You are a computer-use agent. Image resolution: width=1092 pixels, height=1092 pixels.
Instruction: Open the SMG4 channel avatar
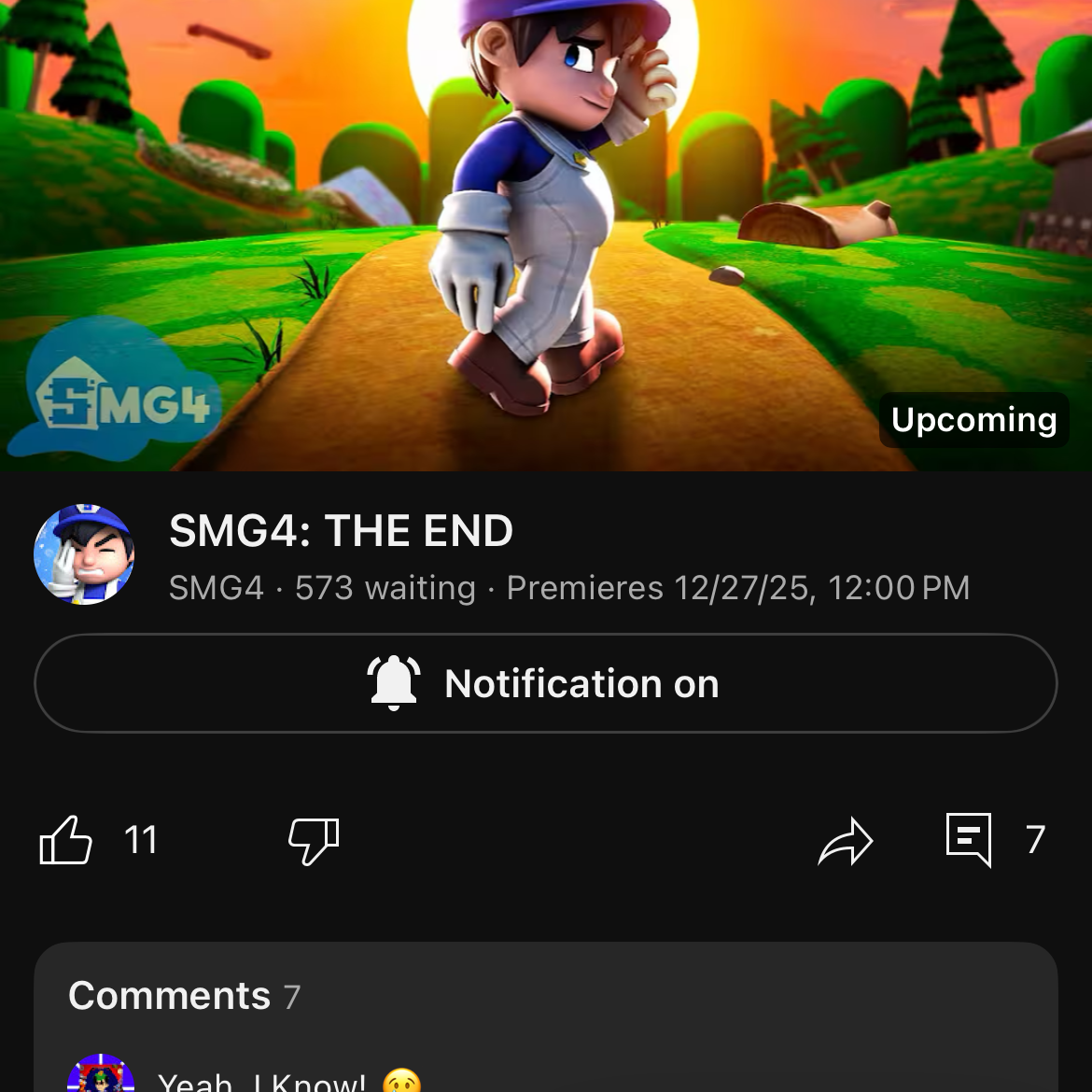[84, 554]
